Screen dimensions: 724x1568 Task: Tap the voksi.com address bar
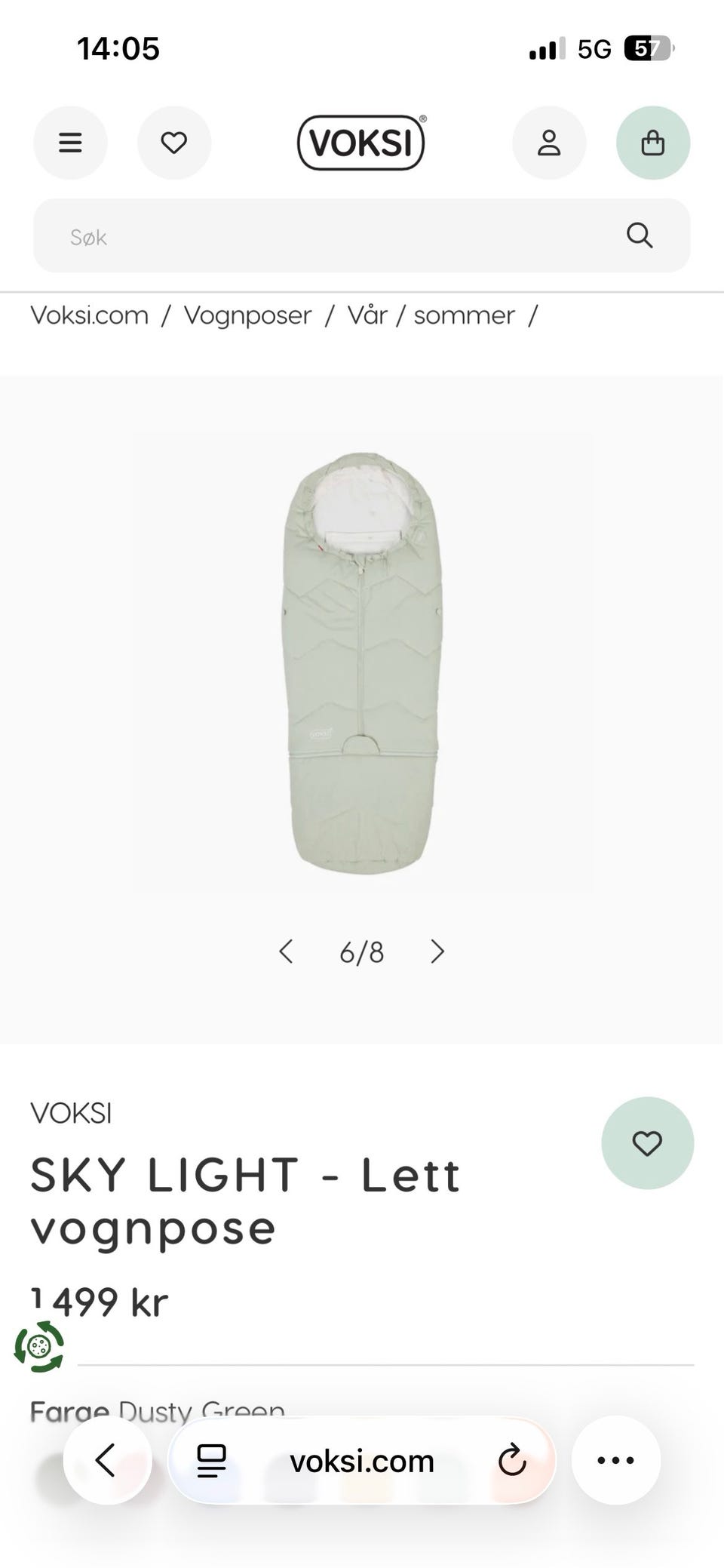(x=362, y=1462)
